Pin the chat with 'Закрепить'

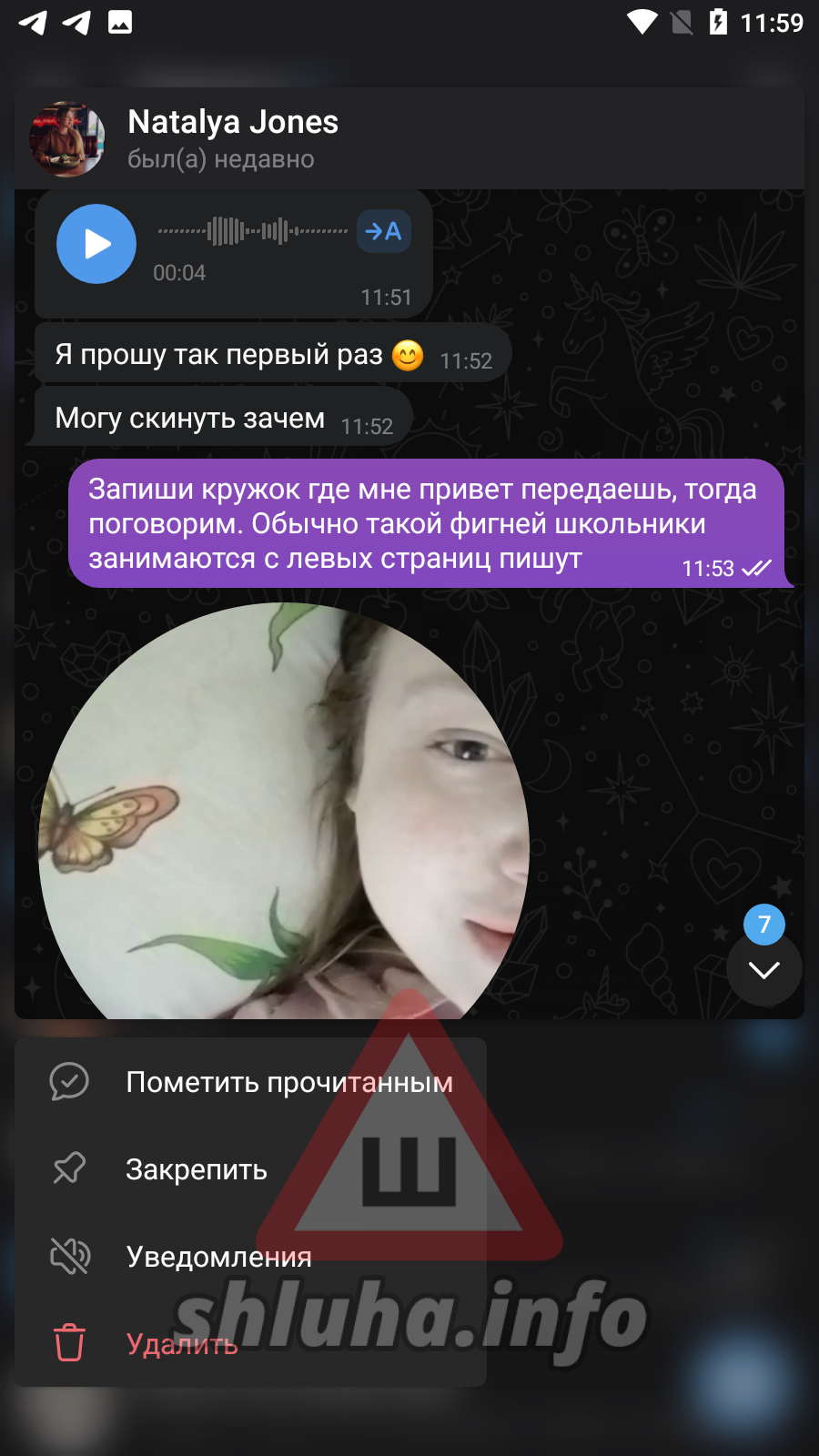click(196, 1169)
